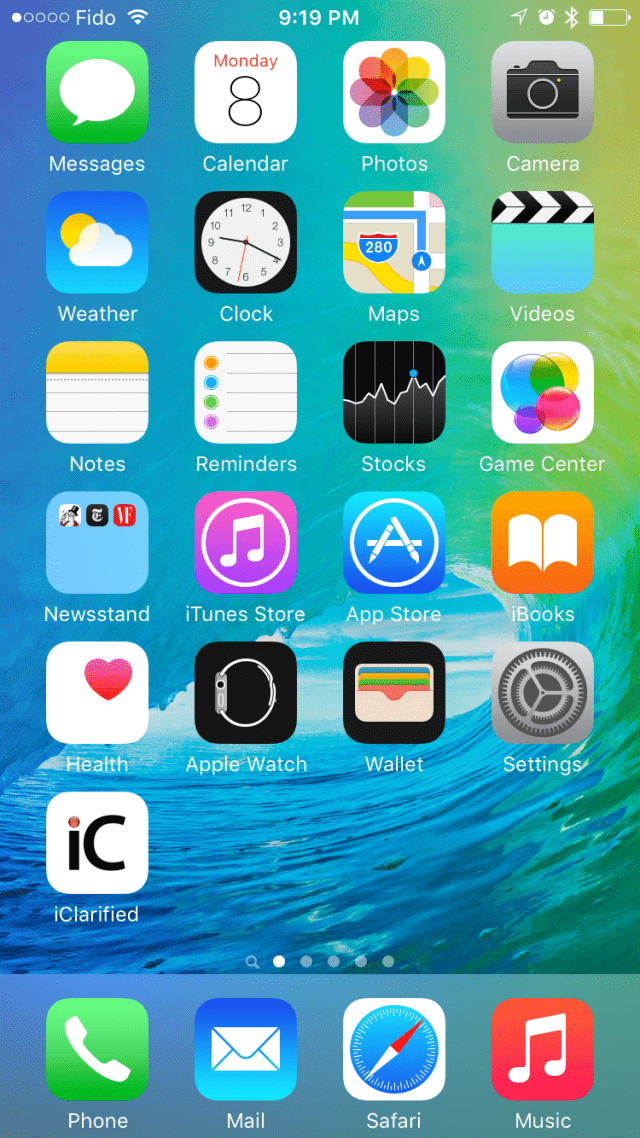The image size is (640, 1138).
Task: Launch the Calendar app
Action: [x=245, y=92]
